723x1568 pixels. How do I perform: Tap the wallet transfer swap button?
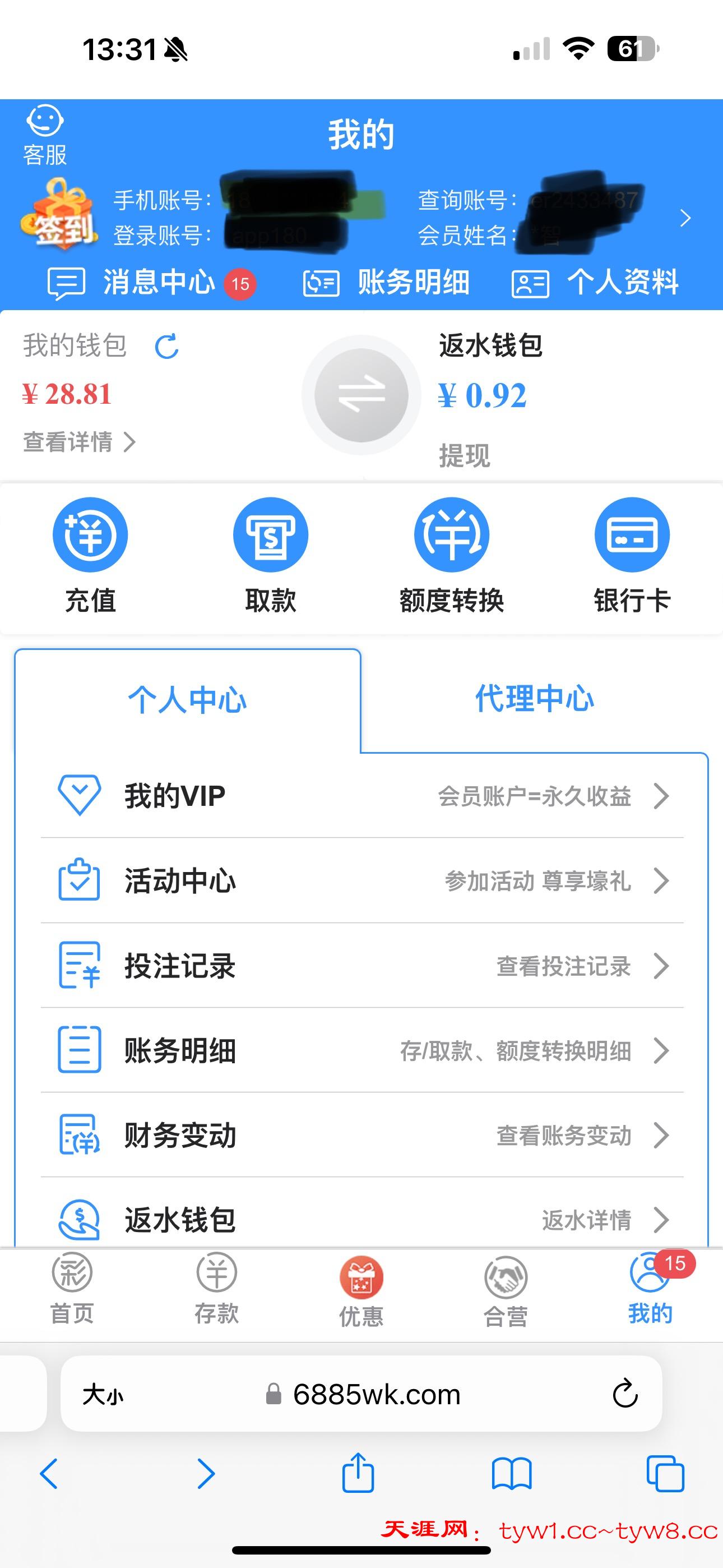(x=361, y=395)
